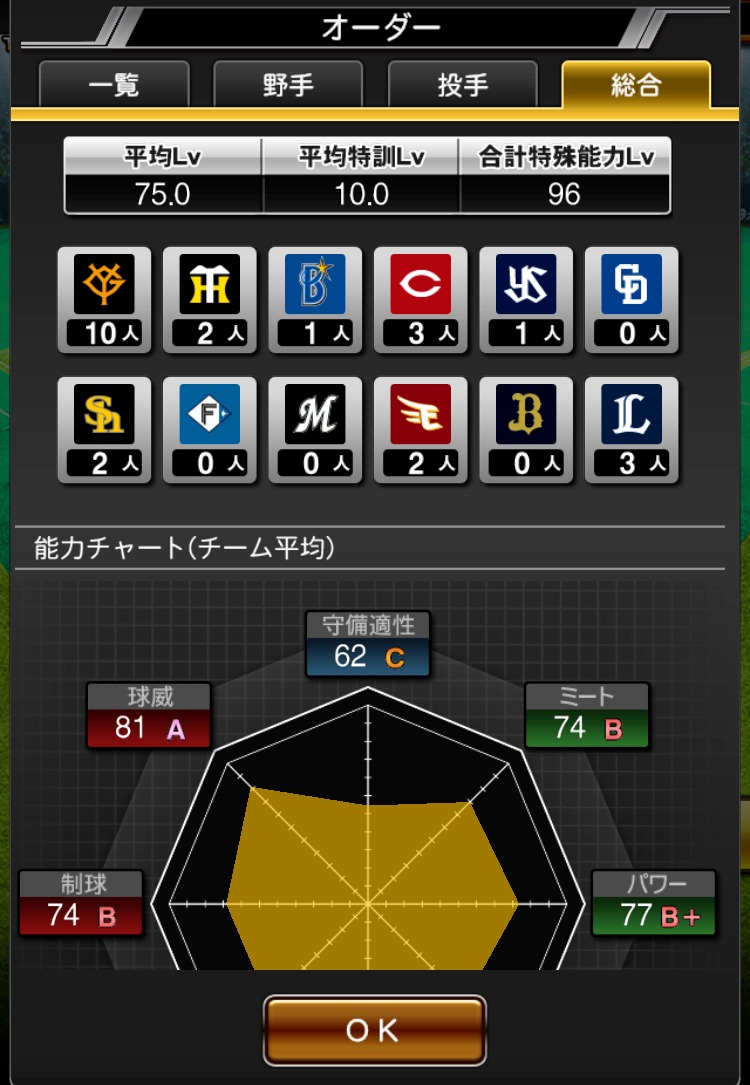Switch to the 一覧 tab
The width and height of the screenshot is (750, 1085).
click(x=114, y=84)
